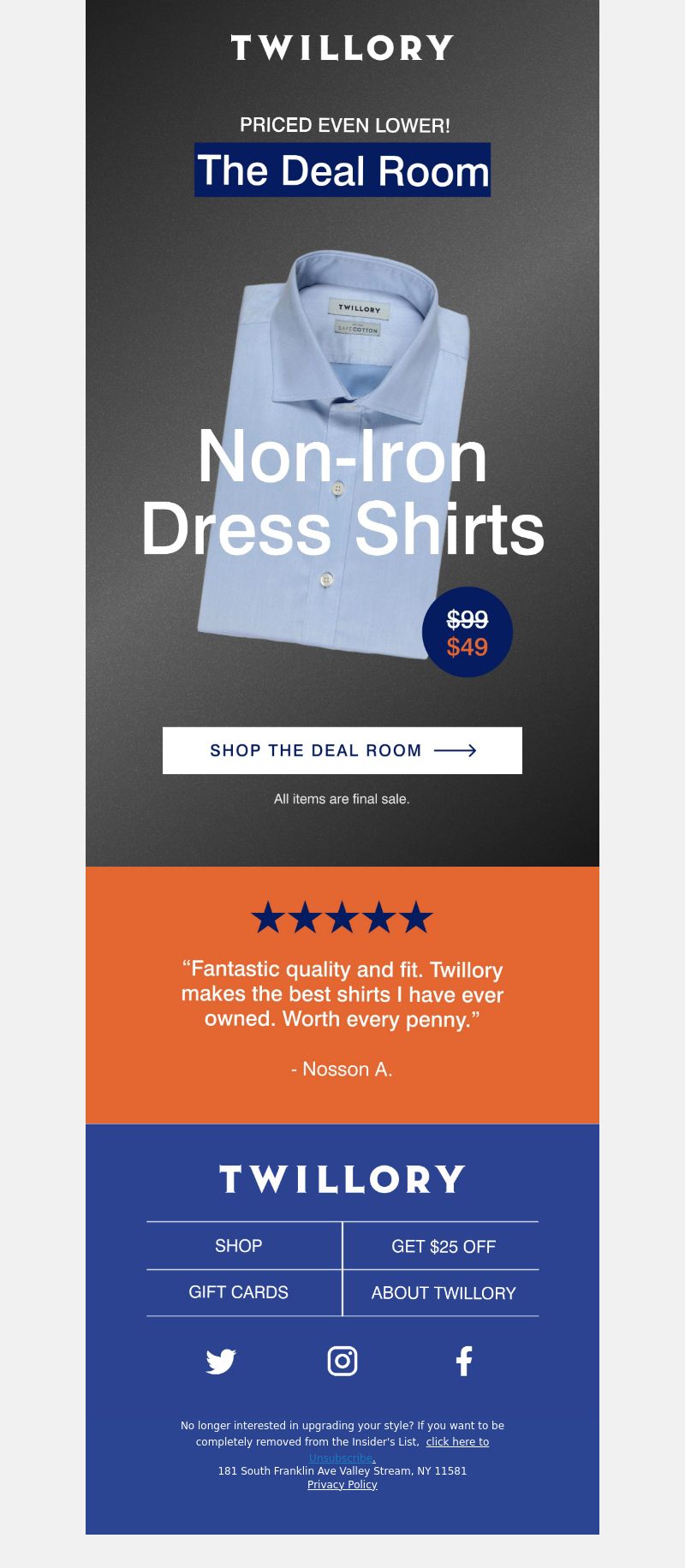685x1568 pixels.
Task: Open Twillory's Instagram page
Action: (342, 1361)
